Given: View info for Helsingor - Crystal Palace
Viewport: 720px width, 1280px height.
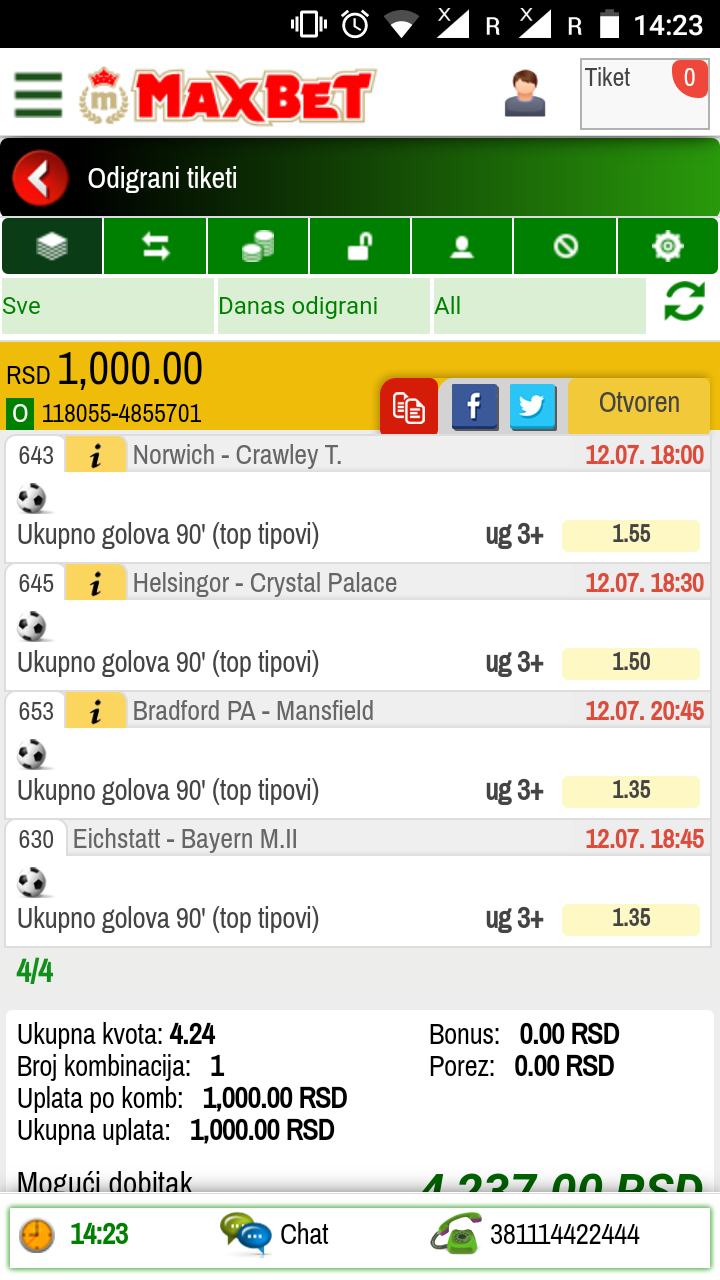Looking at the screenshot, I should pos(96,584).
